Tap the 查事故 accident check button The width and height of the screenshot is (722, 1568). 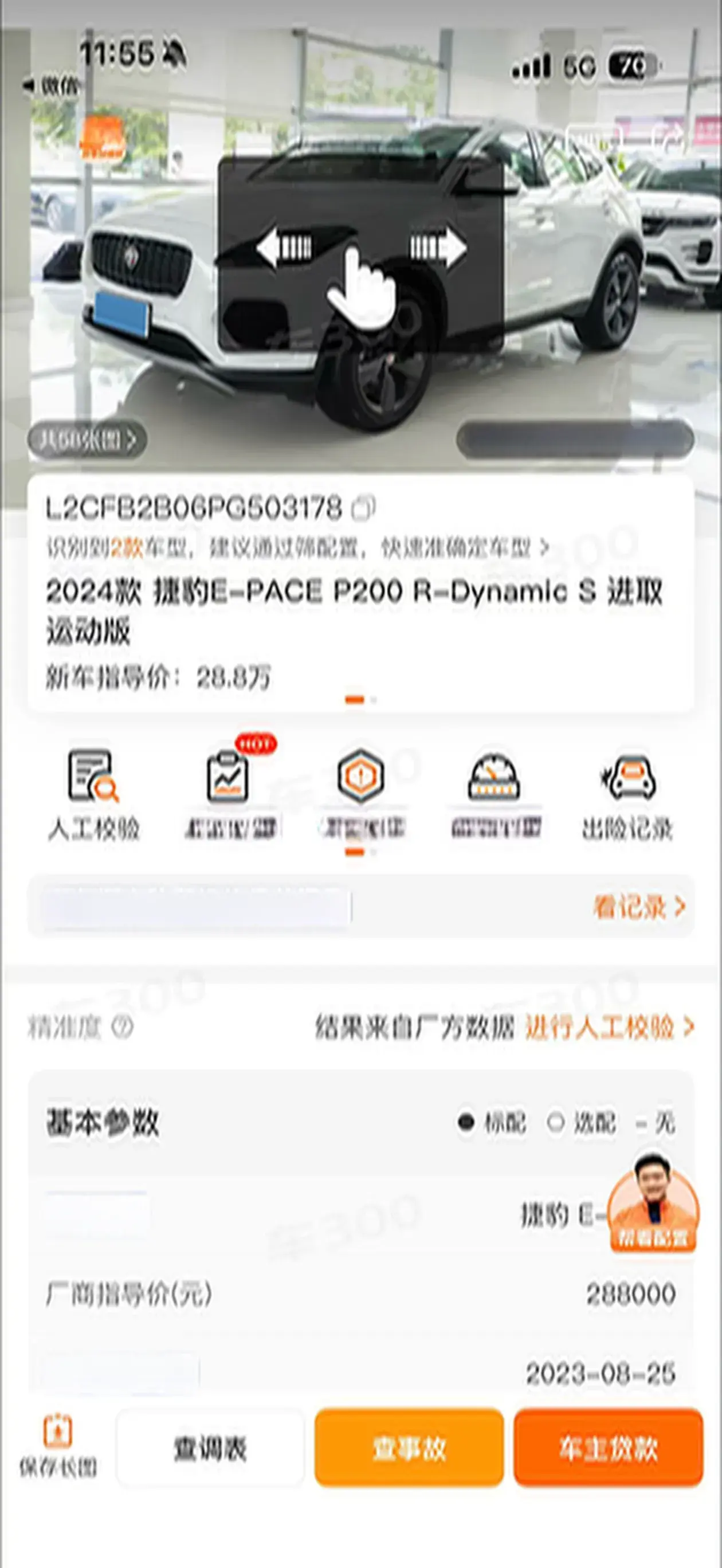(x=409, y=1449)
